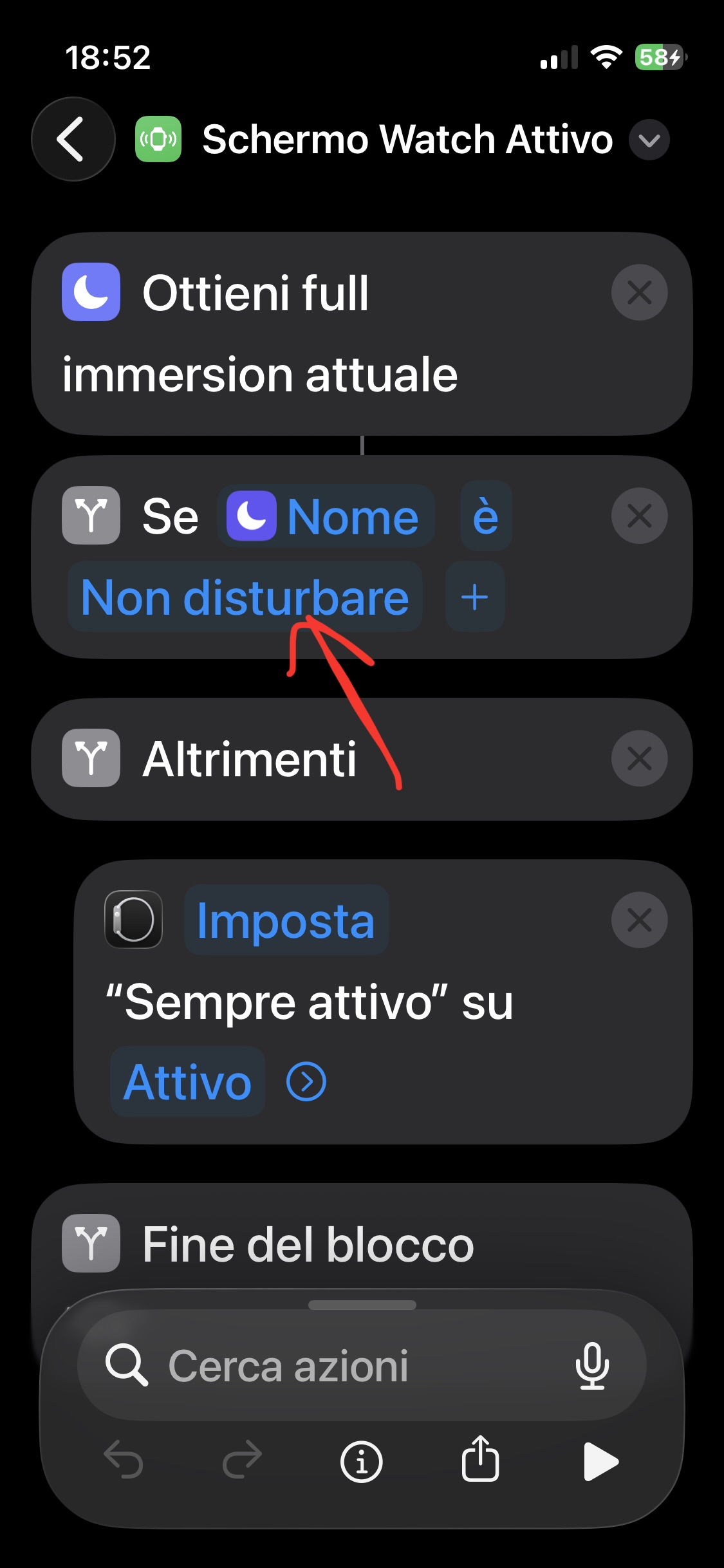Go back from the shortcut editor
Image resolution: width=724 pixels, height=1568 pixels.
(73, 139)
